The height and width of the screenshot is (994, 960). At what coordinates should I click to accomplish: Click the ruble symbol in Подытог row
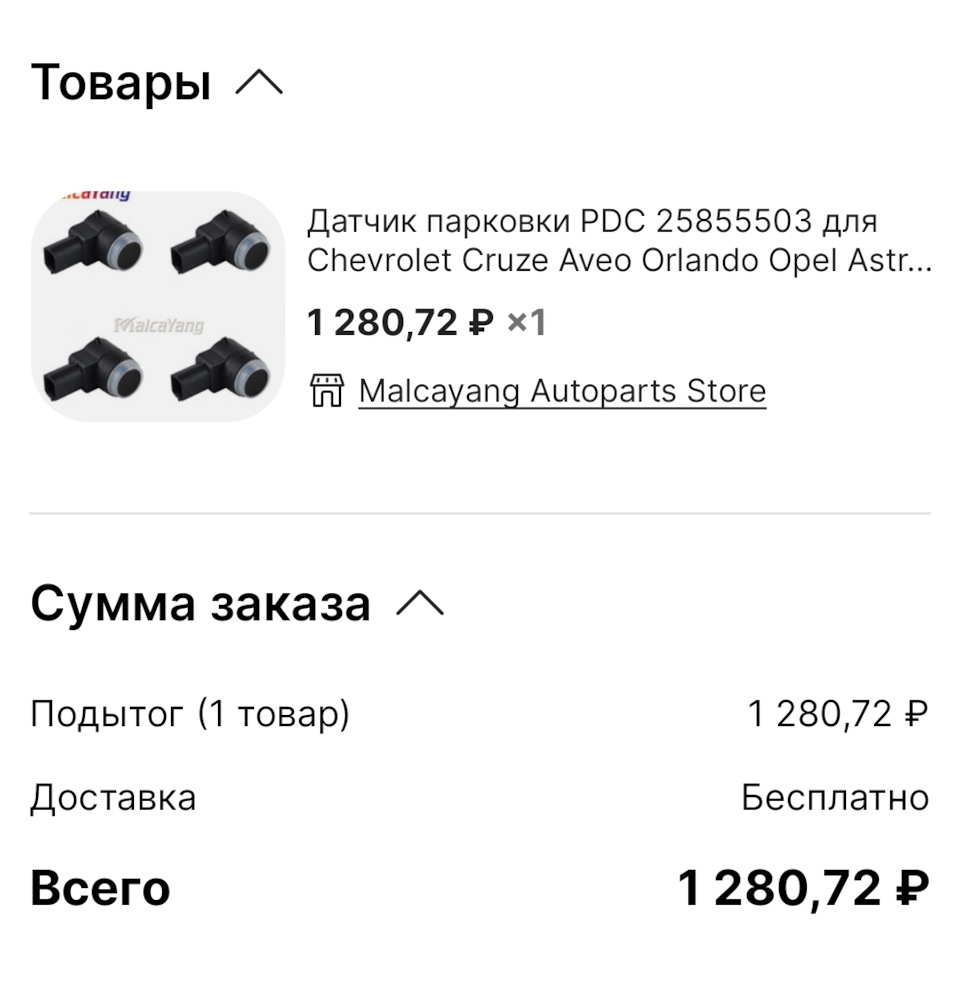coord(916,713)
